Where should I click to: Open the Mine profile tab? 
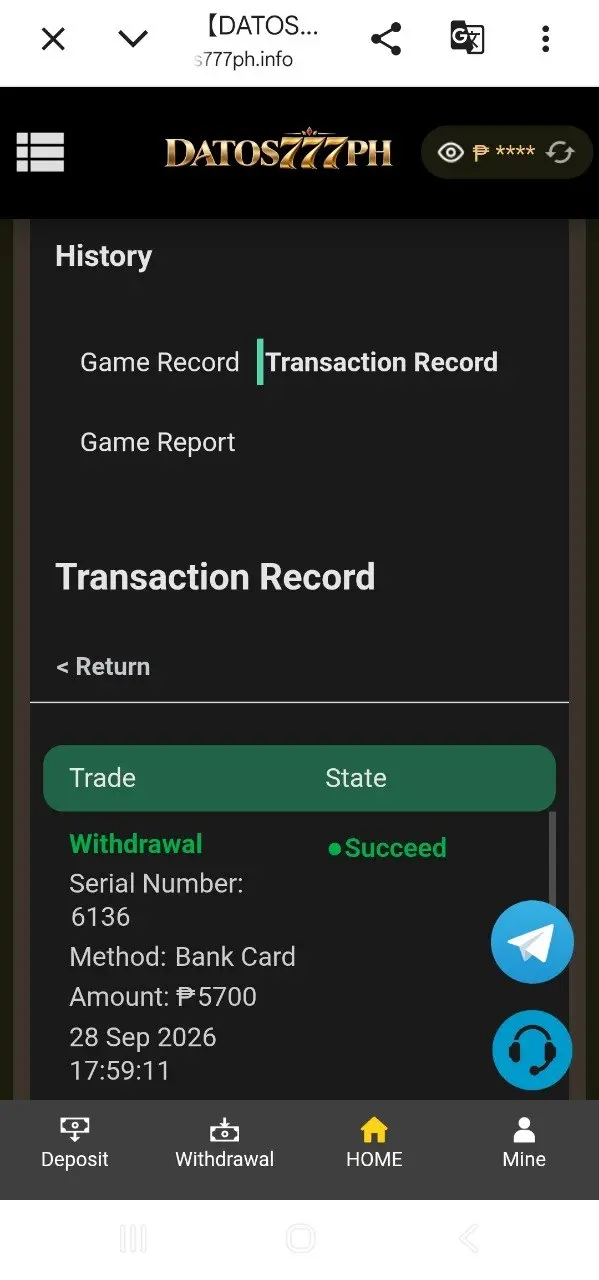click(x=524, y=1144)
